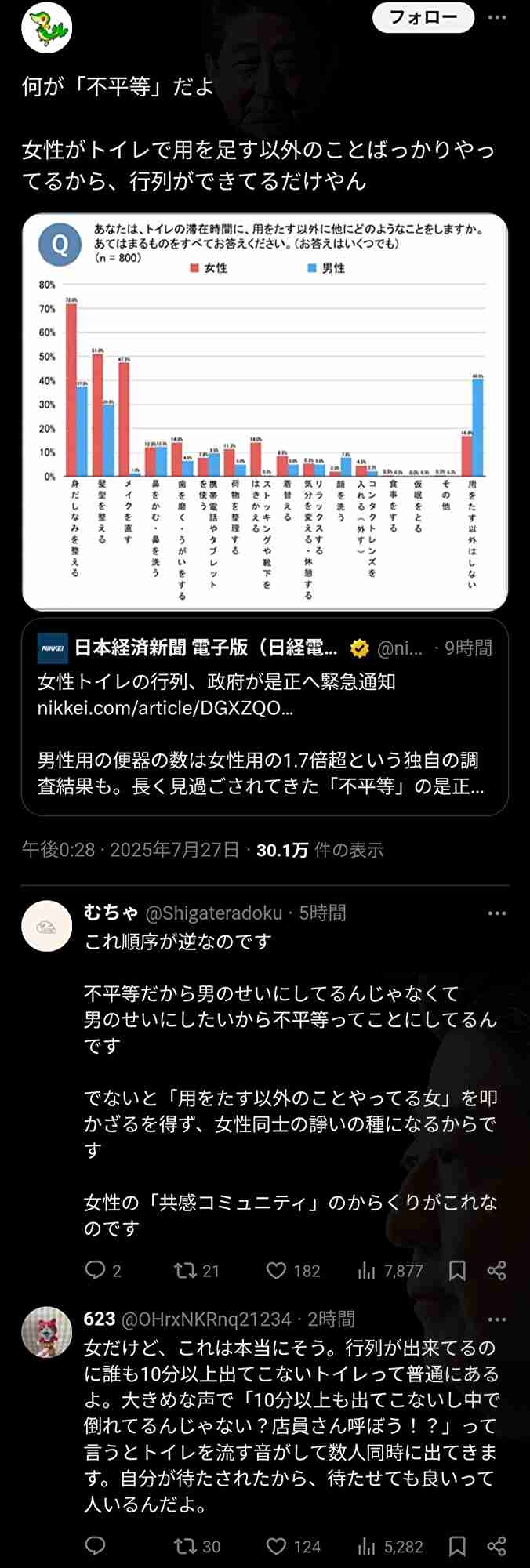Share むちゃ's reply
Viewport: 530px width, 1568px height.
497,1270
